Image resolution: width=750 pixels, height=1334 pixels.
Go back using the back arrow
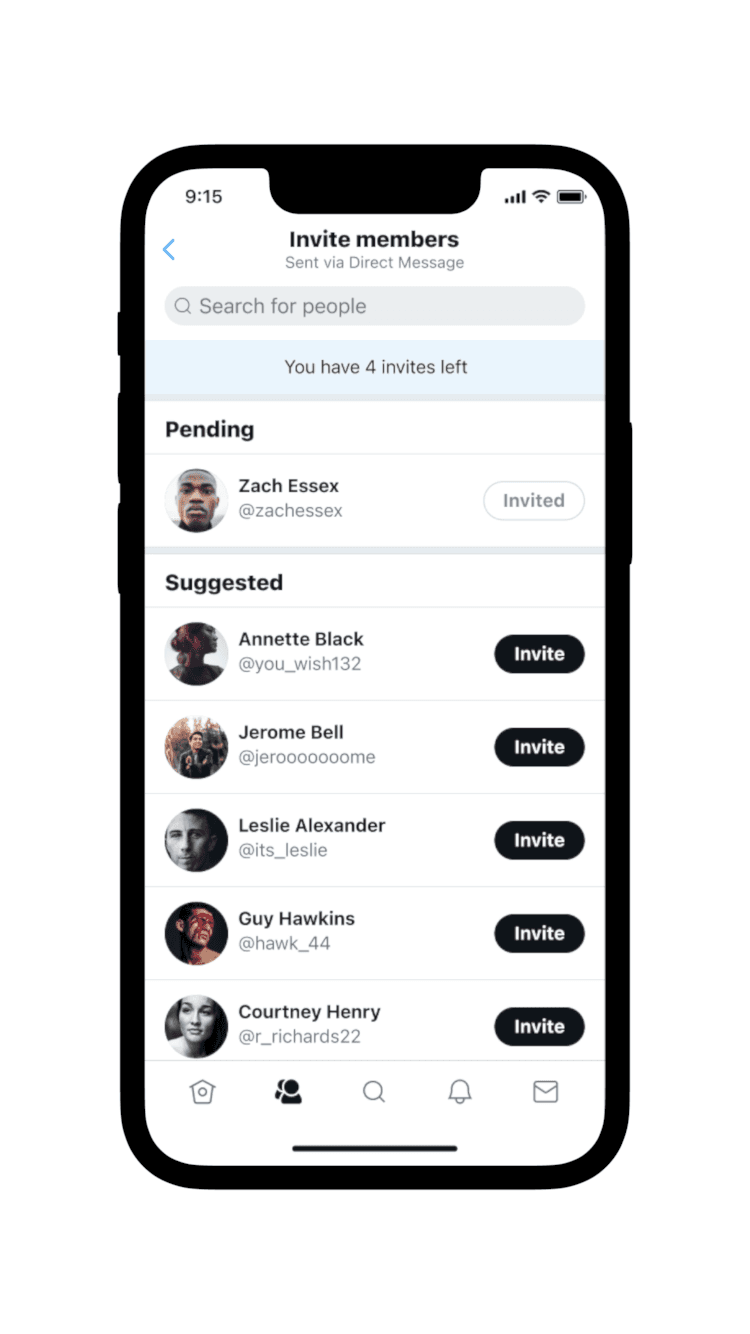point(169,250)
